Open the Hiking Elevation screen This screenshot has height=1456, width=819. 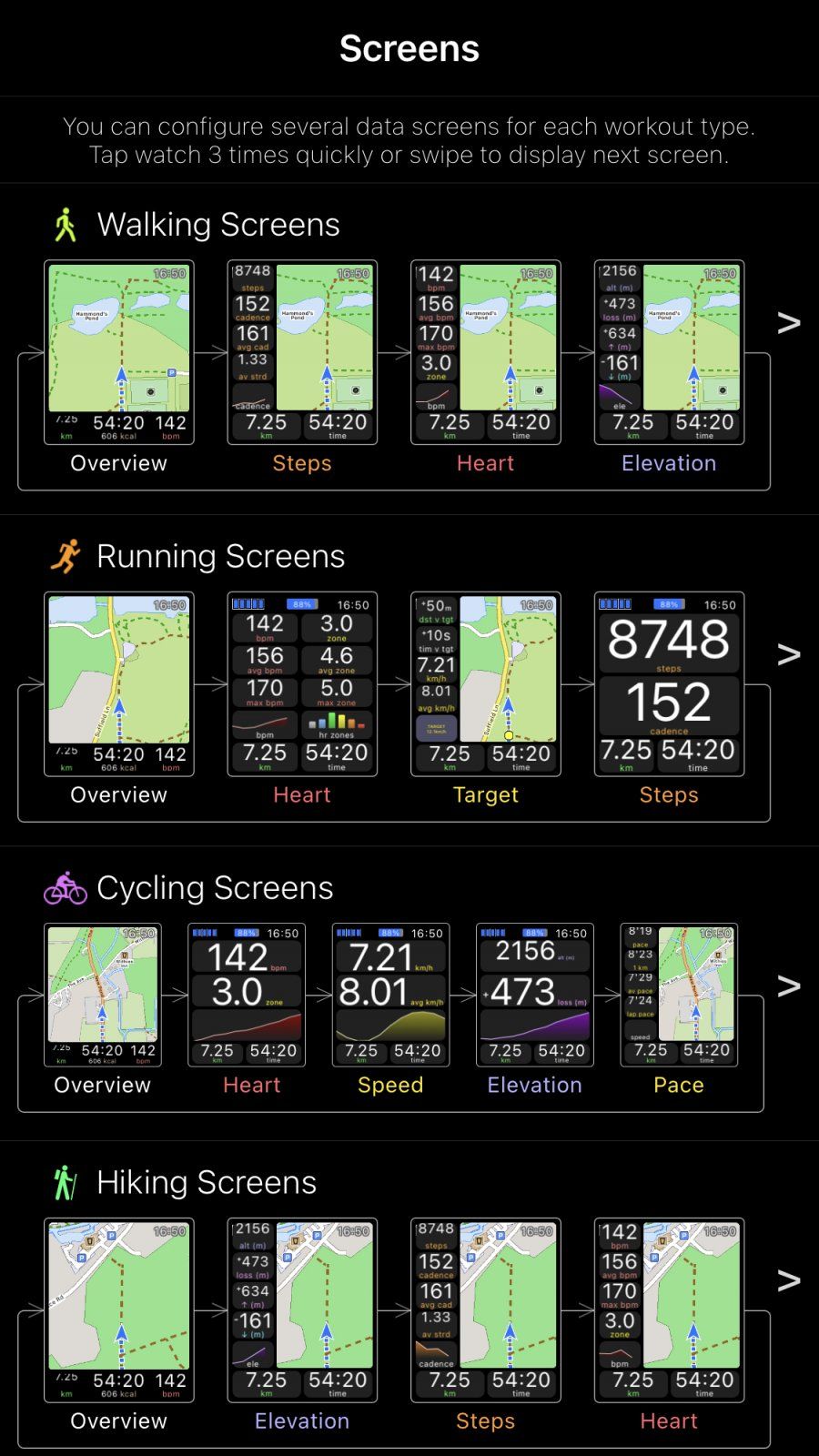302,1310
